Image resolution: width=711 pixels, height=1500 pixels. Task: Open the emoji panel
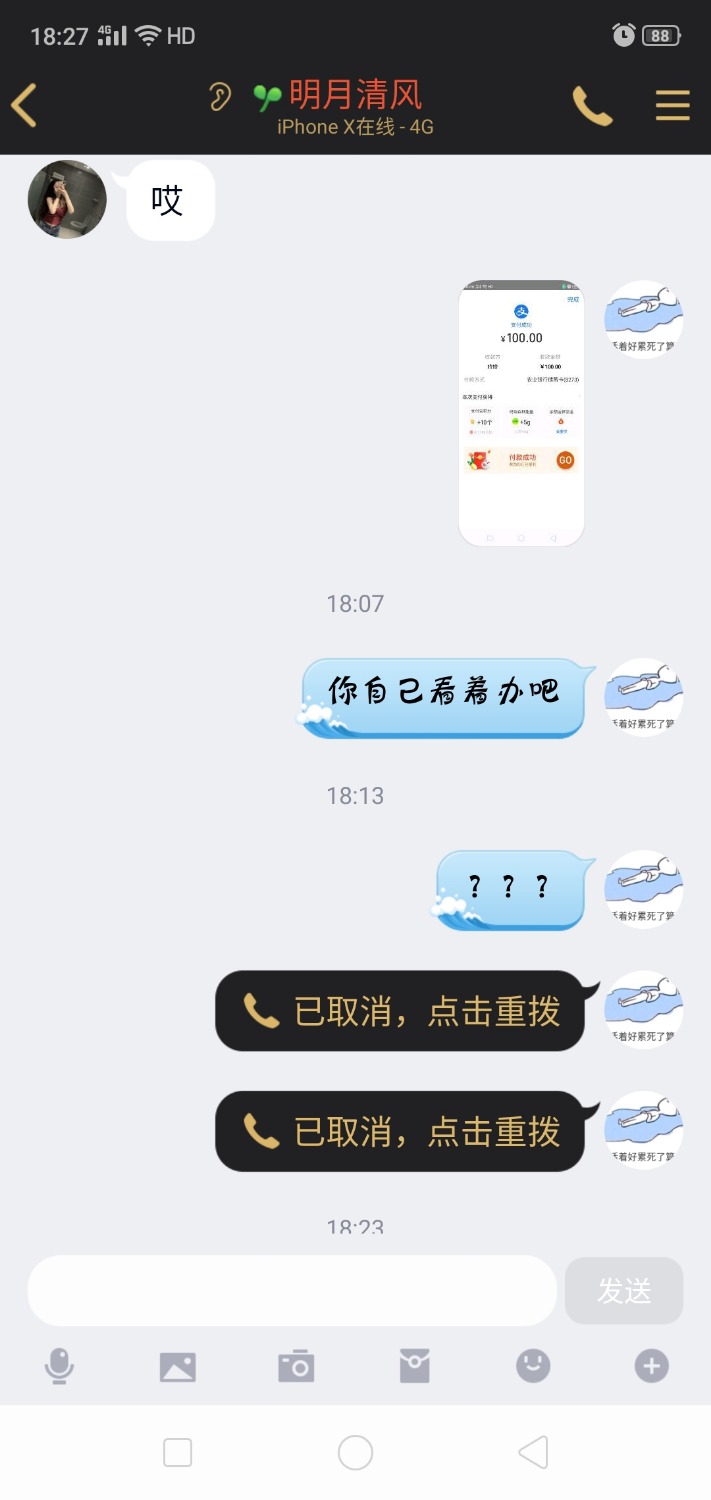(533, 1366)
